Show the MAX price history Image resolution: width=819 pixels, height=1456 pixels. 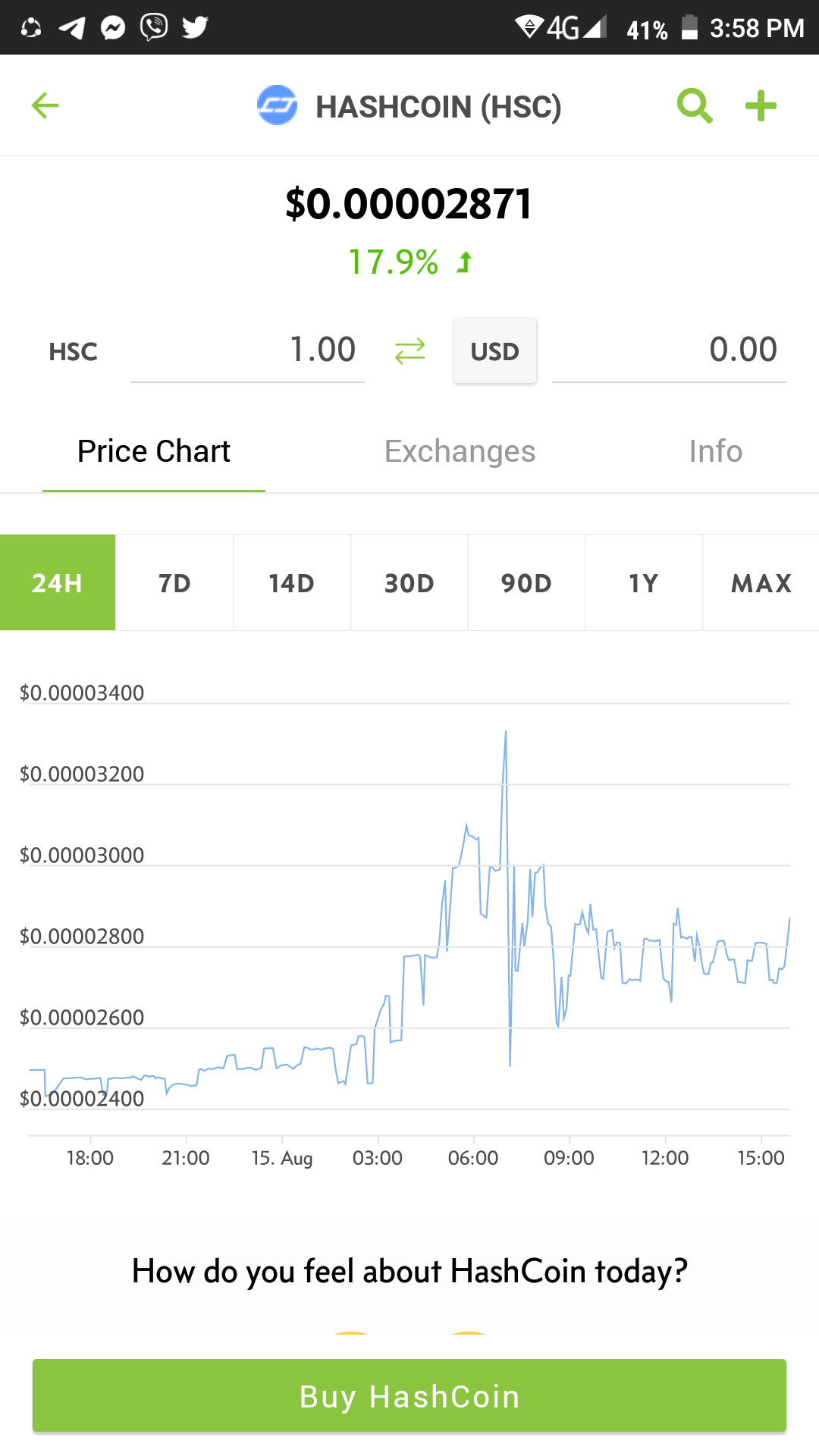(x=761, y=582)
